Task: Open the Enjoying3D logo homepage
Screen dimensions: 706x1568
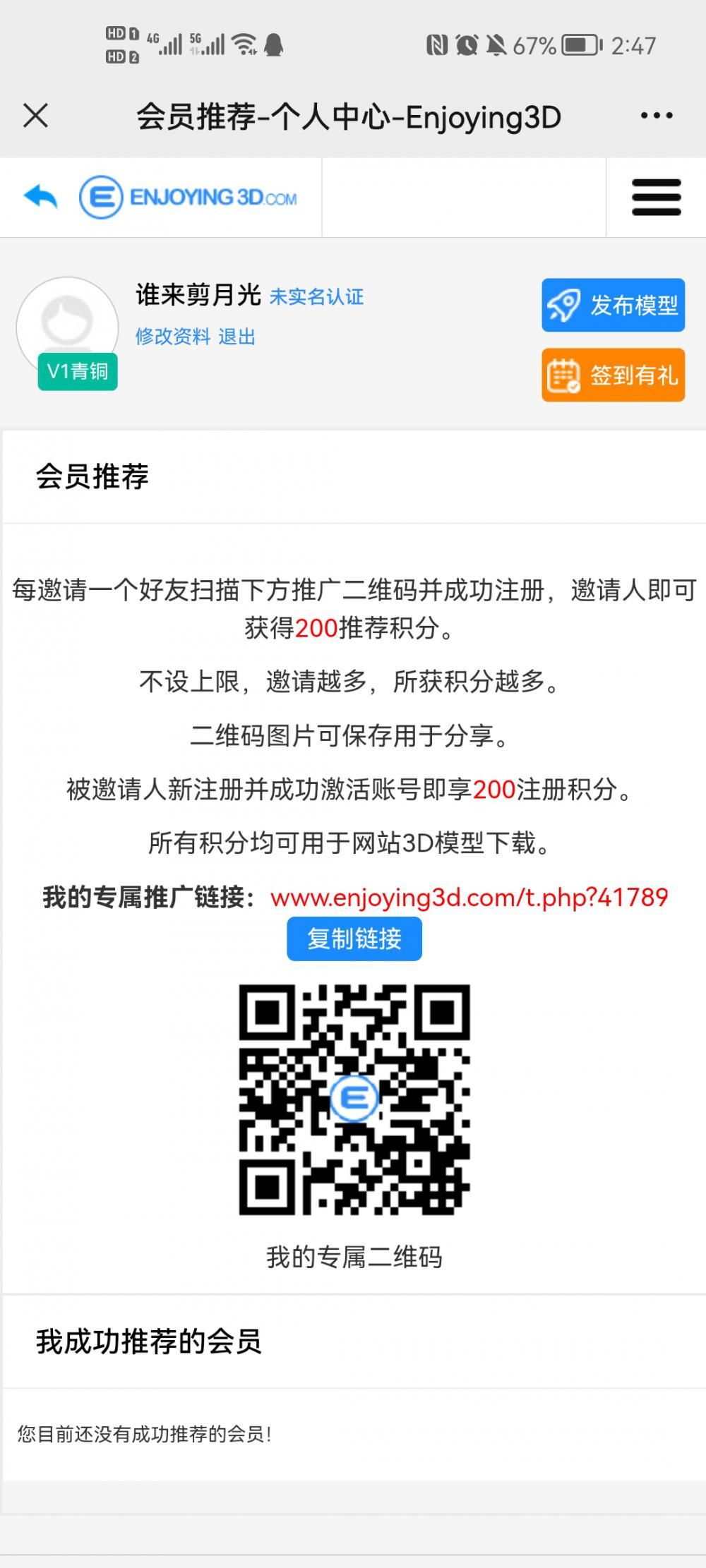Action: point(188,197)
